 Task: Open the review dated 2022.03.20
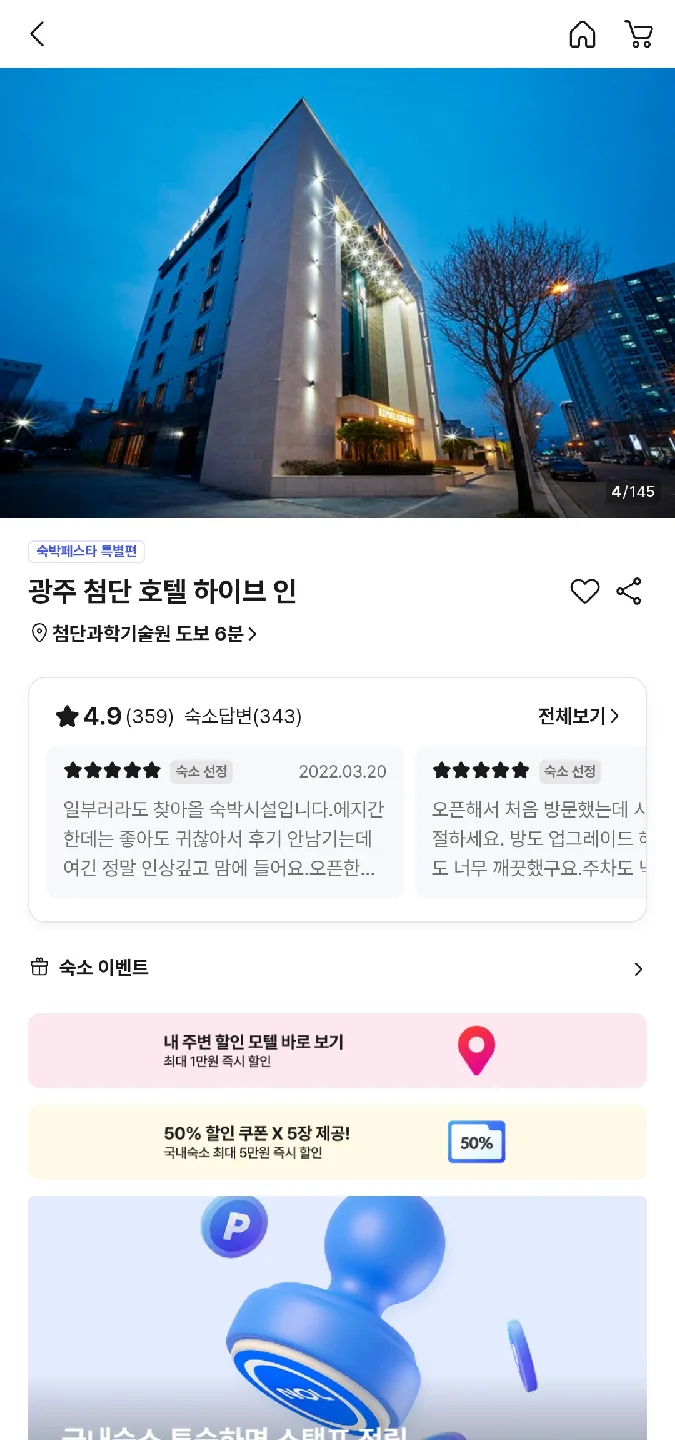pos(225,822)
